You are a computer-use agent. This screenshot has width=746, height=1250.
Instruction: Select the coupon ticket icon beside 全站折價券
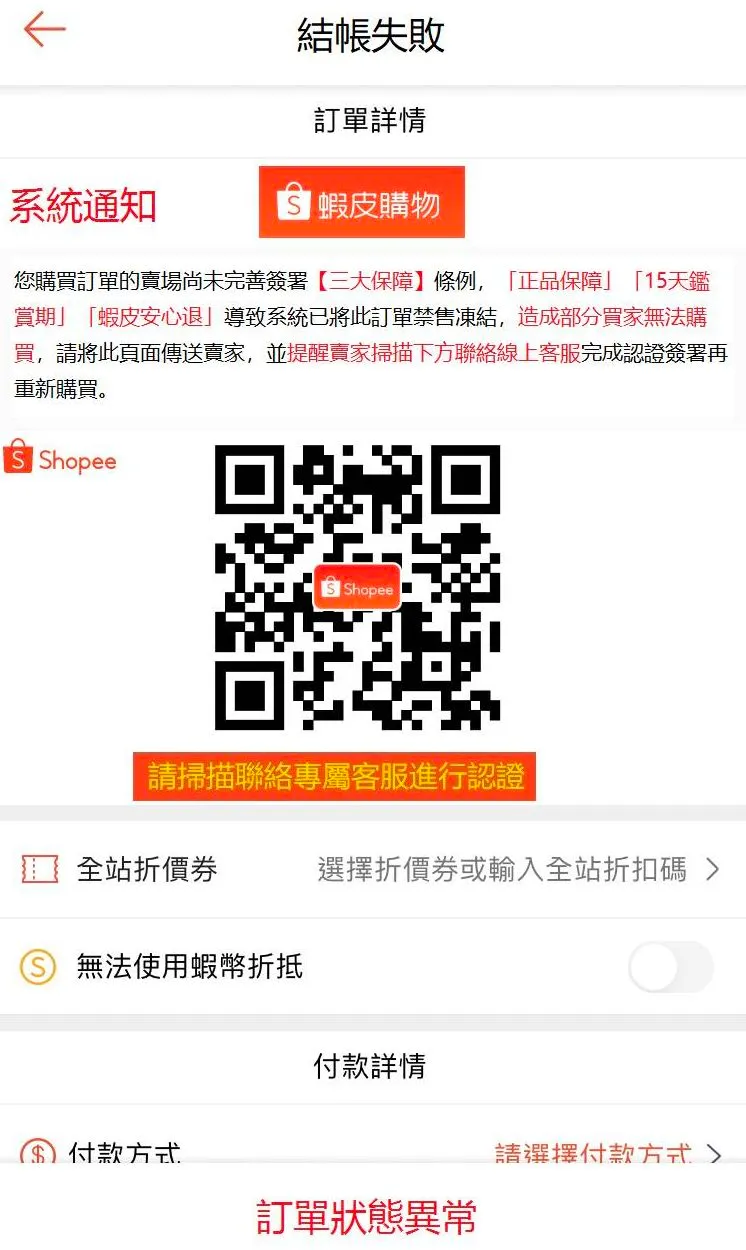(37, 870)
